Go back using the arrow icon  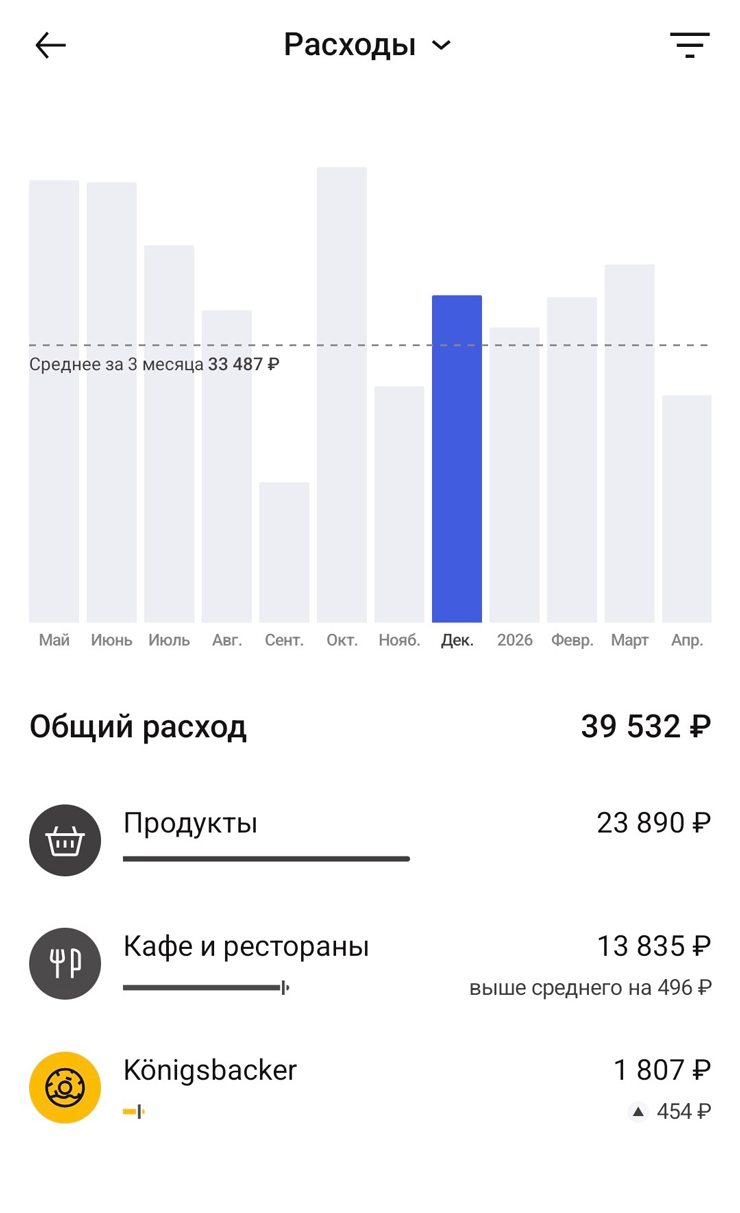[x=50, y=45]
